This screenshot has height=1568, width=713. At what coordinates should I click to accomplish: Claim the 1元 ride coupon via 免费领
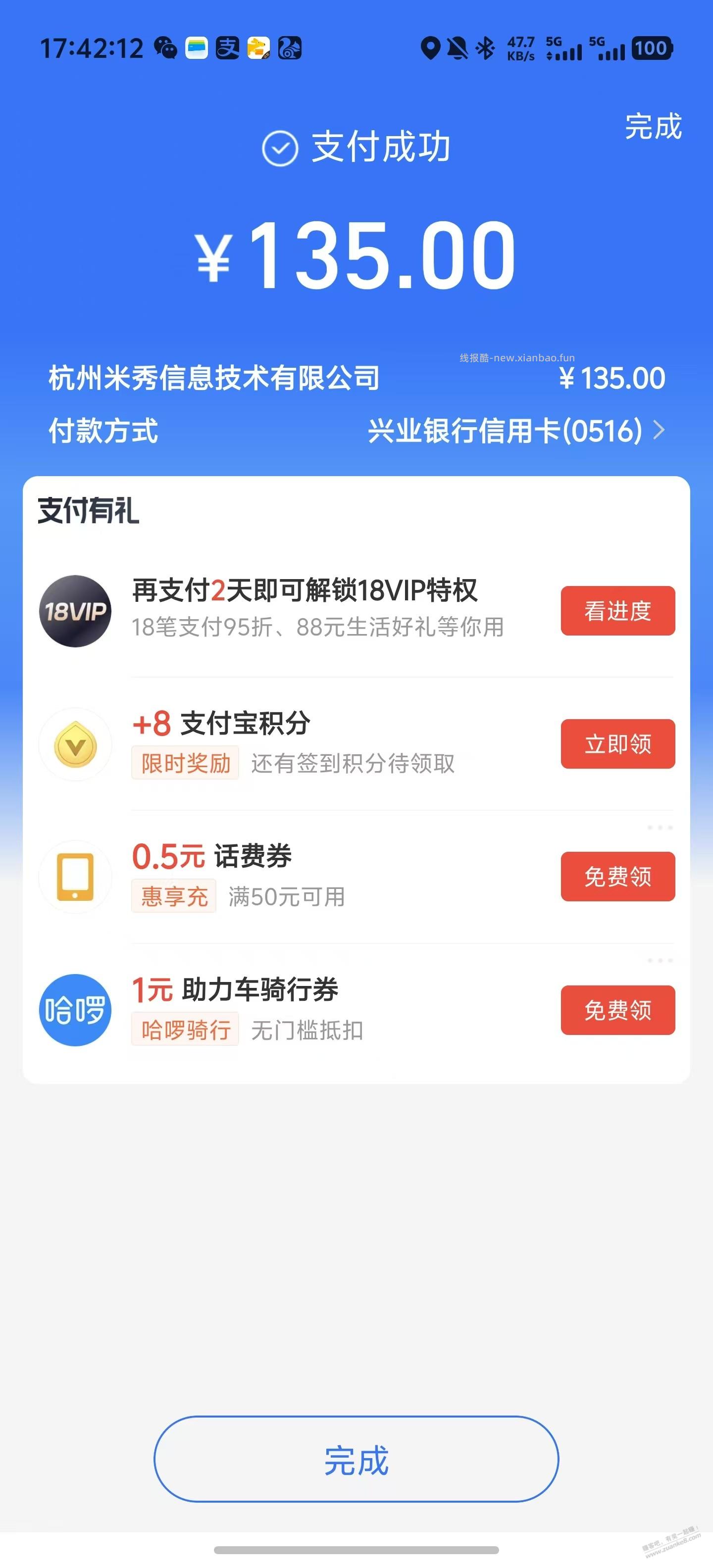click(x=617, y=1009)
